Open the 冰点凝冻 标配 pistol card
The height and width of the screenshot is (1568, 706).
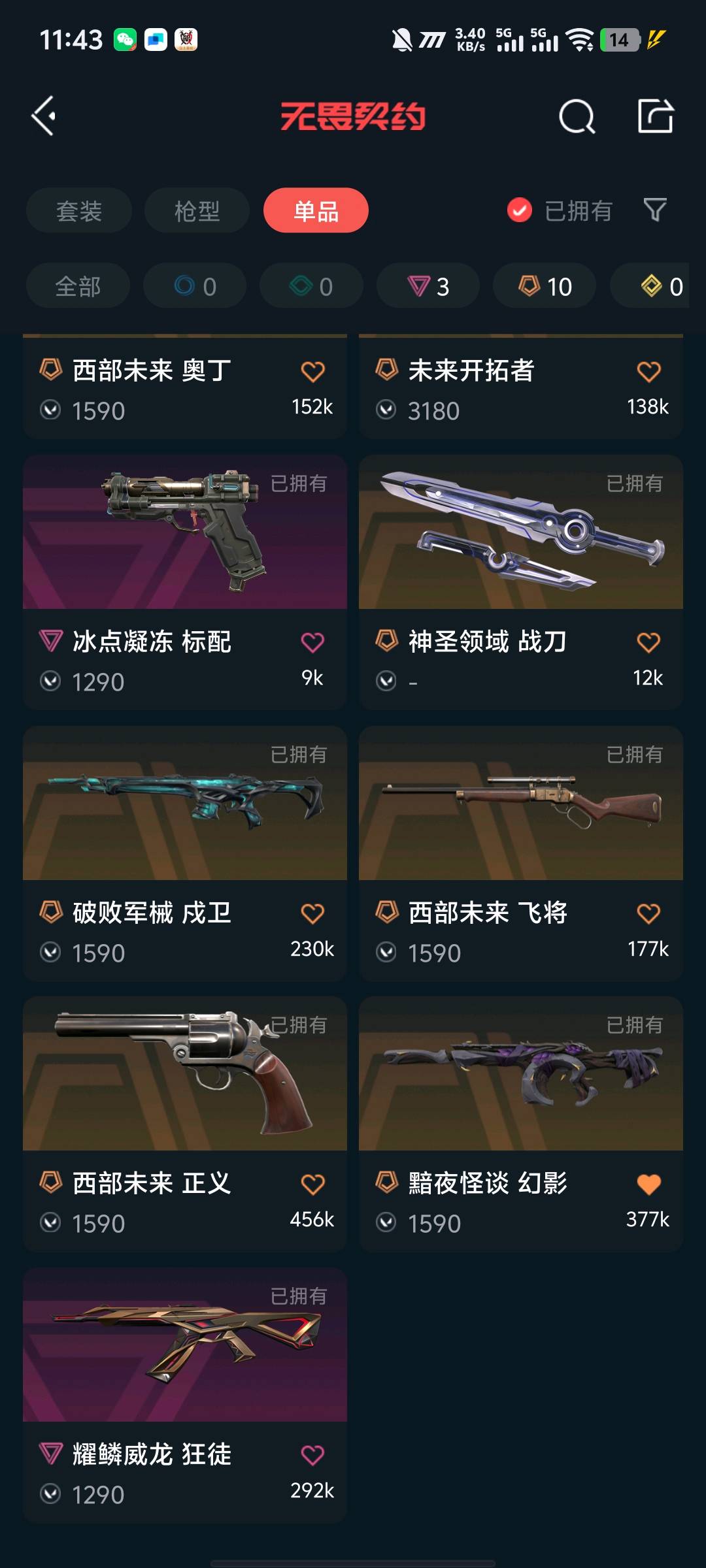click(185, 532)
